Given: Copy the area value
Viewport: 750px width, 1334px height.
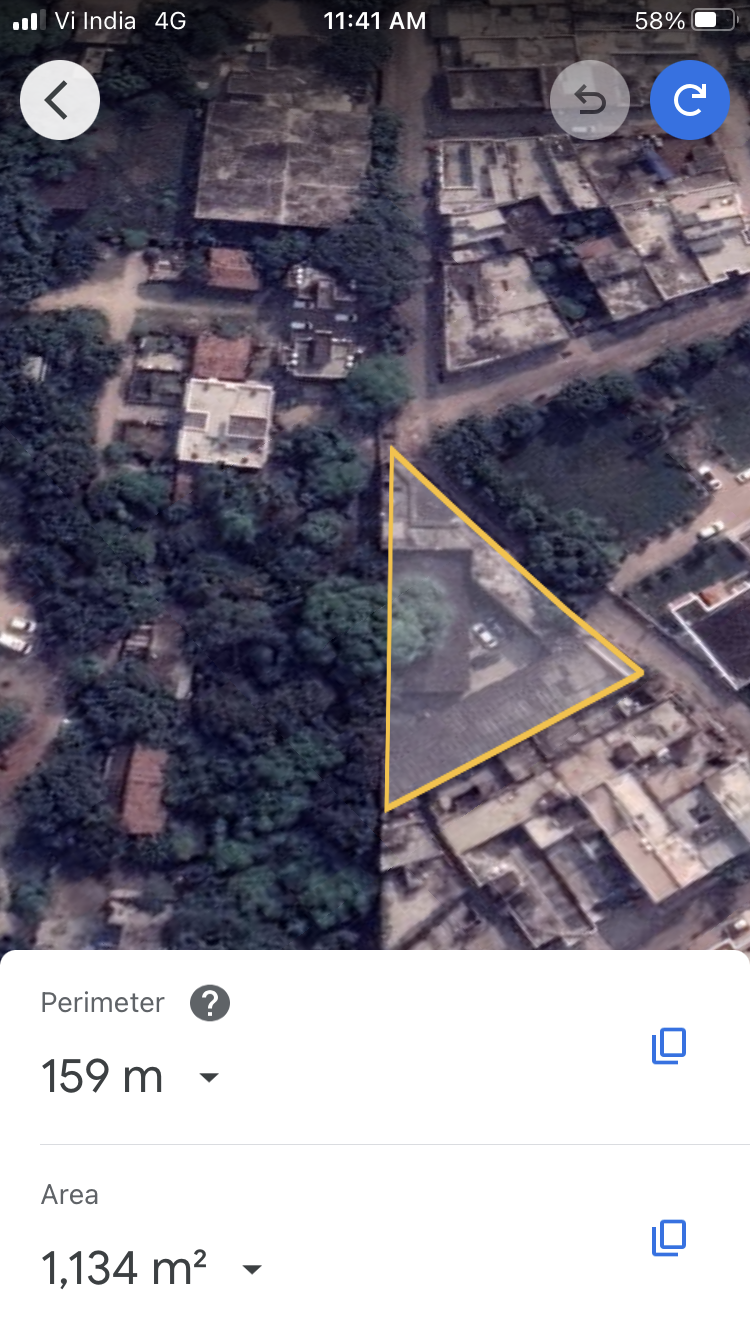Looking at the screenshot, I should [x=669, y=1238].
